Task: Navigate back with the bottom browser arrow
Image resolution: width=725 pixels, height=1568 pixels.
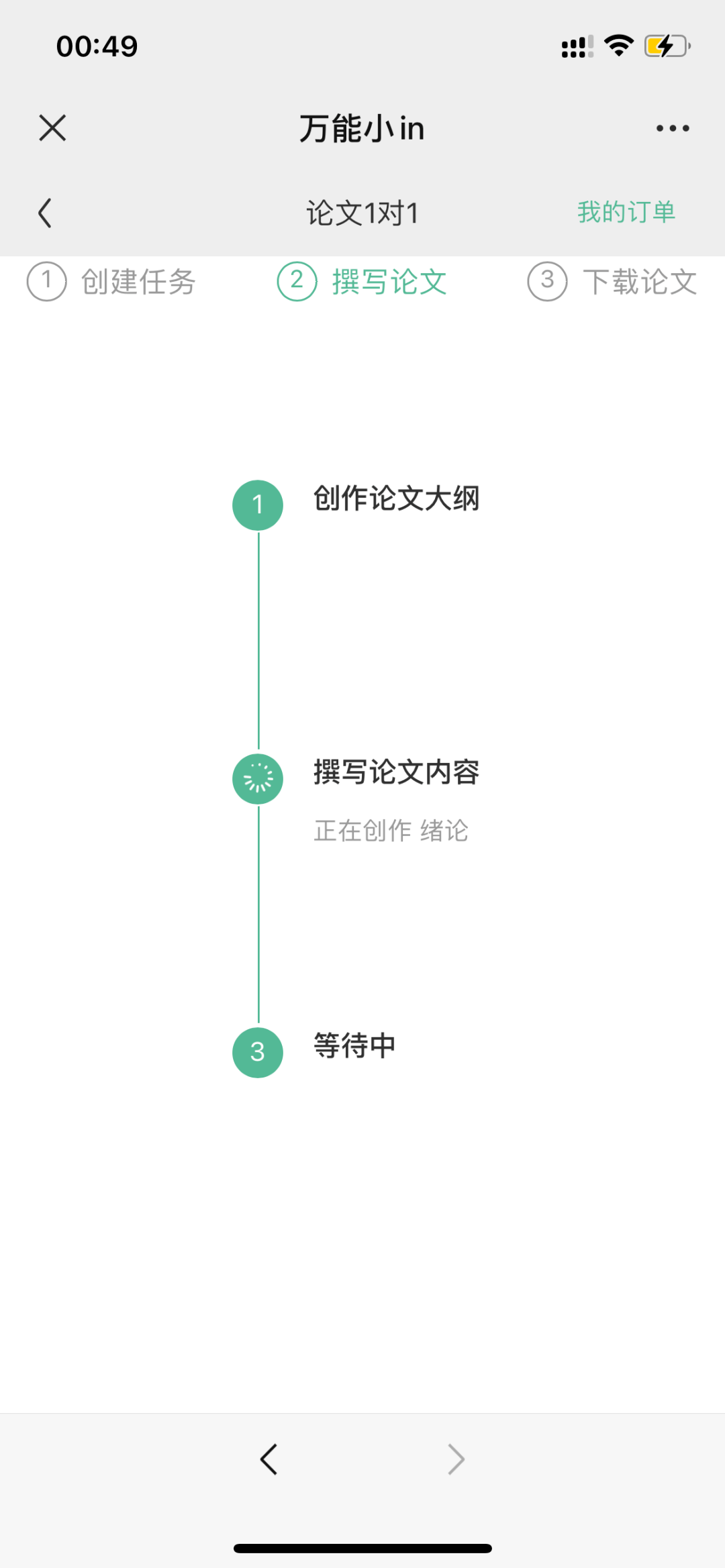Action: point(269,1459)
